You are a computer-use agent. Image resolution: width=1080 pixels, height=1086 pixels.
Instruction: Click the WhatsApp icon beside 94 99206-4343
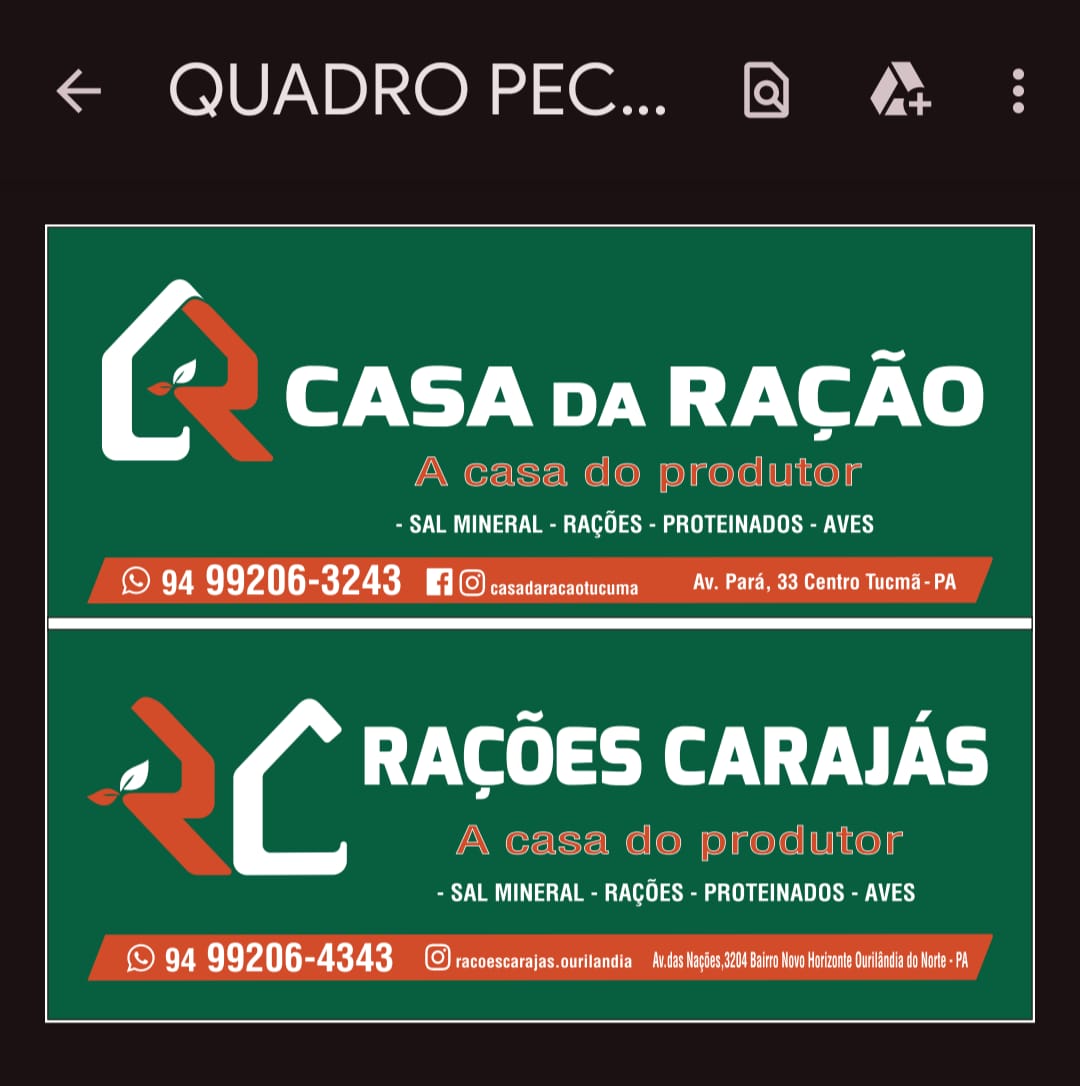(x=140, y=957)
